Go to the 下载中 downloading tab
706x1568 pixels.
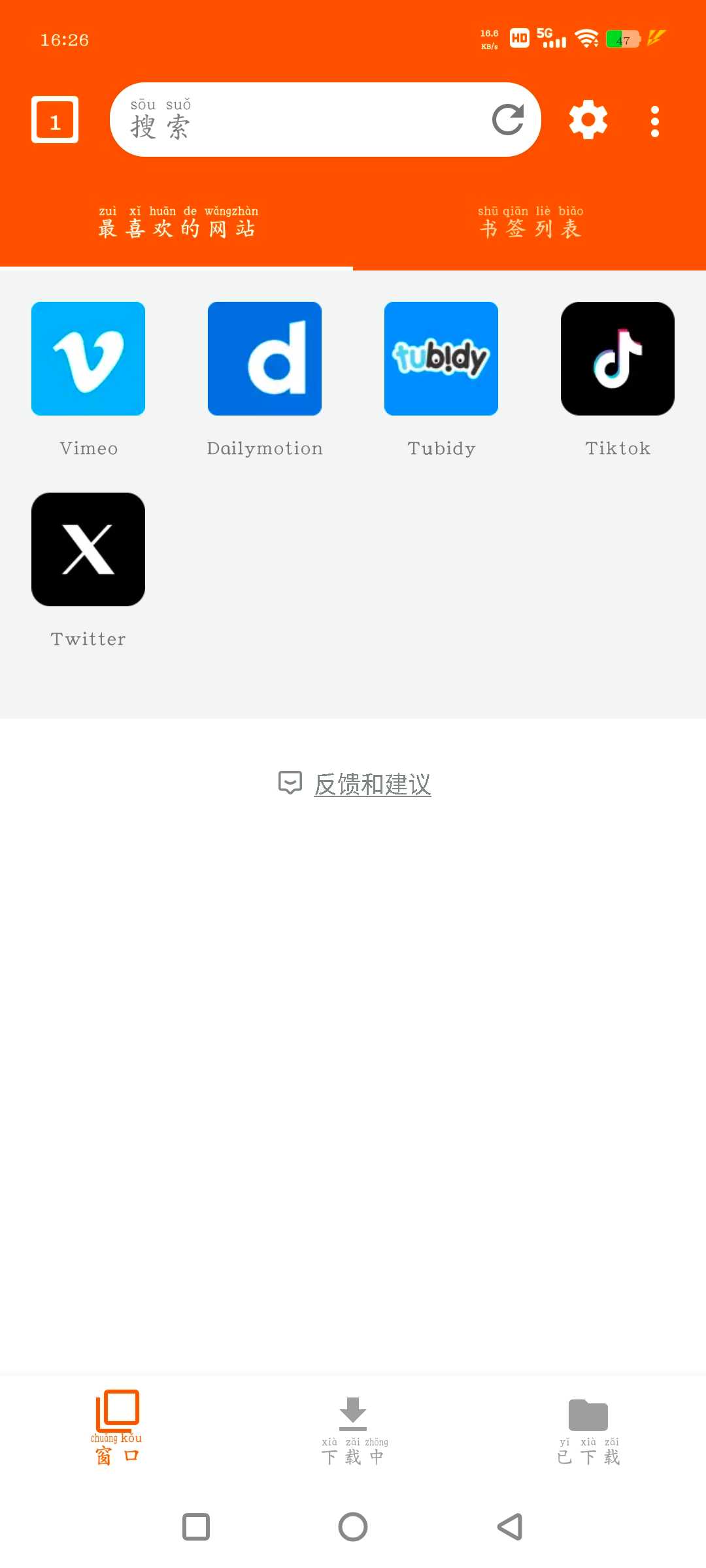353,1431
